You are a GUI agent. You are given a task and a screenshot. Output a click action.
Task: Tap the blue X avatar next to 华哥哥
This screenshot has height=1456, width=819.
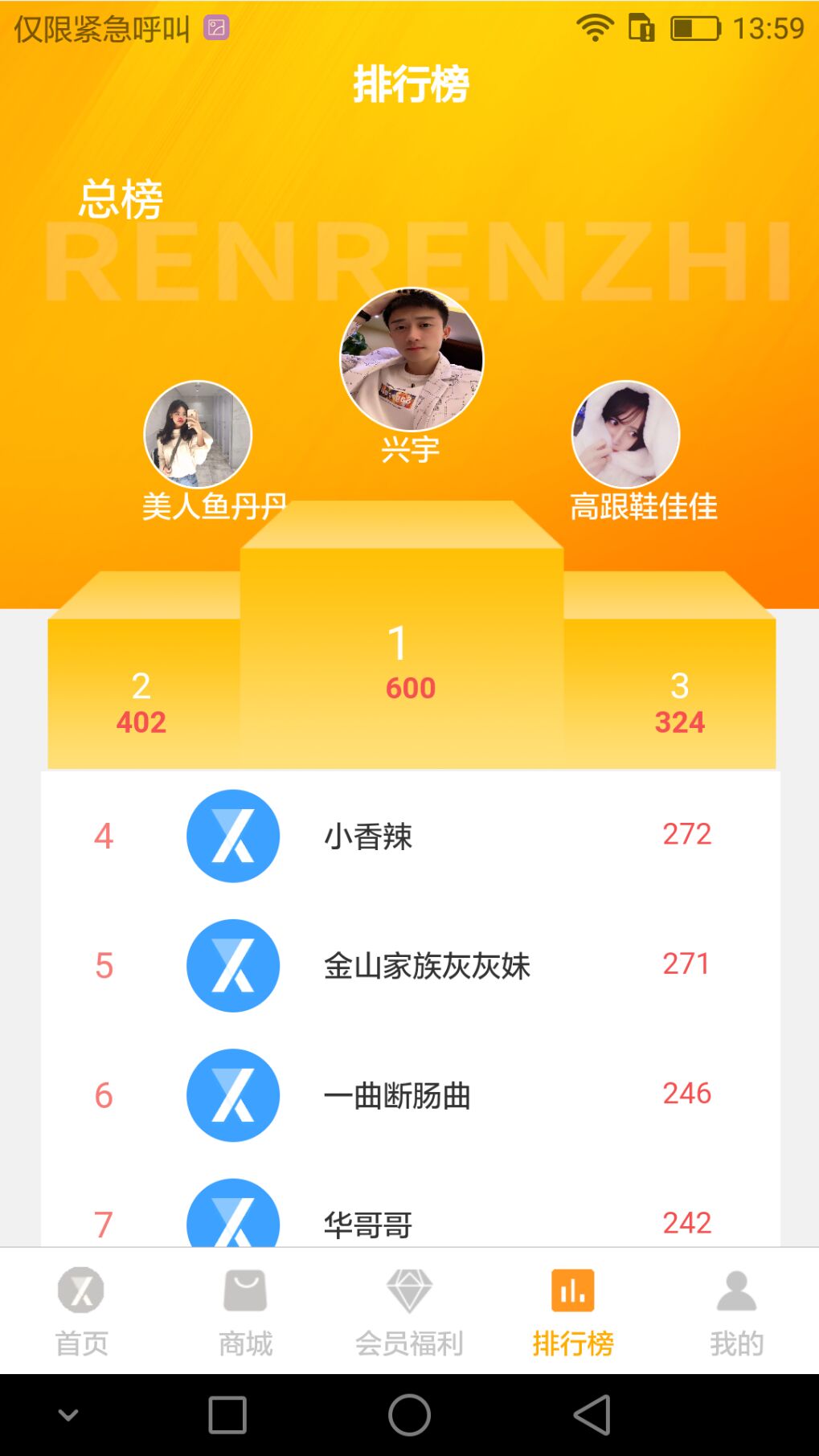pos(232,1222)
